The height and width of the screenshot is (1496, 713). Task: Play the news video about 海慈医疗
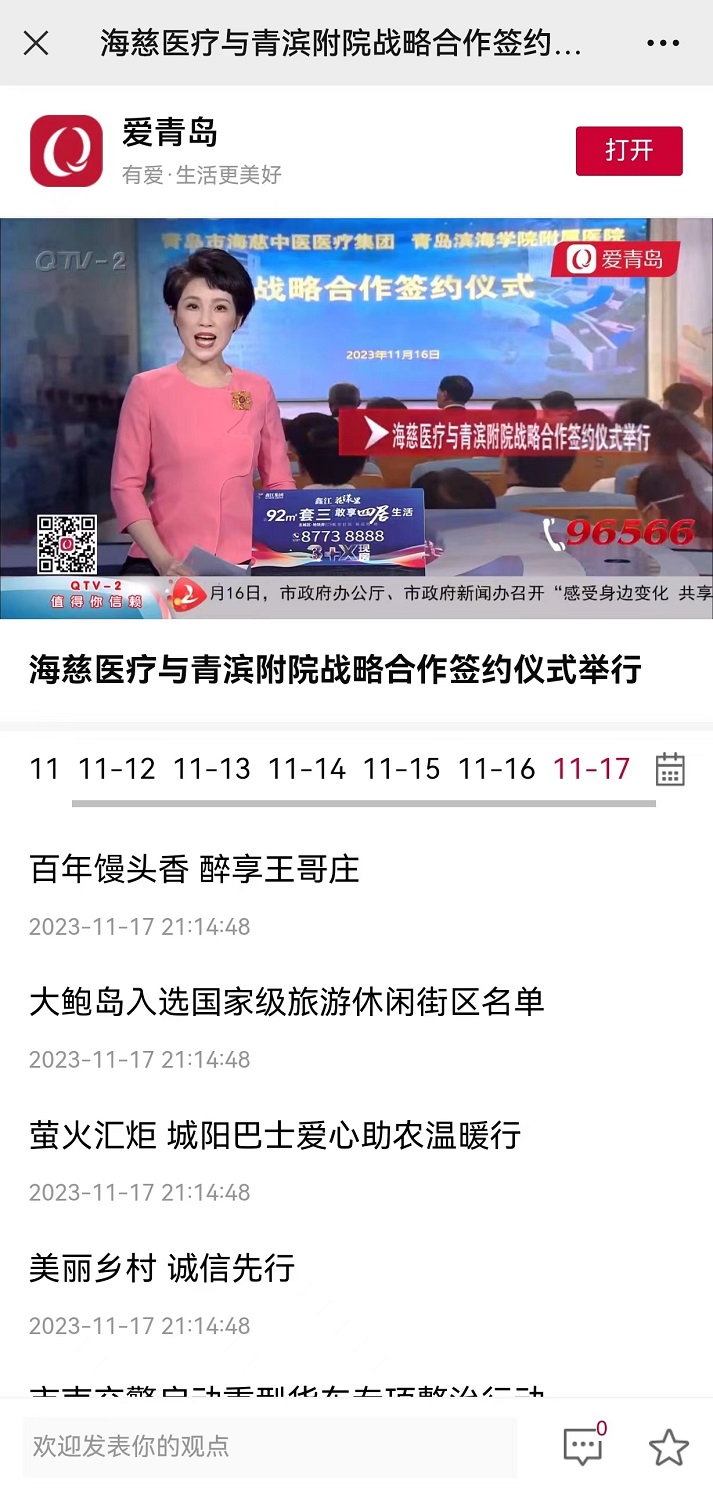356,418
